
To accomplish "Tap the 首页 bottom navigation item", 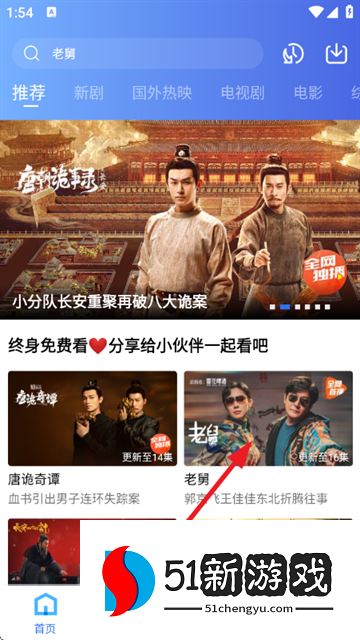I will pos(45,613).
